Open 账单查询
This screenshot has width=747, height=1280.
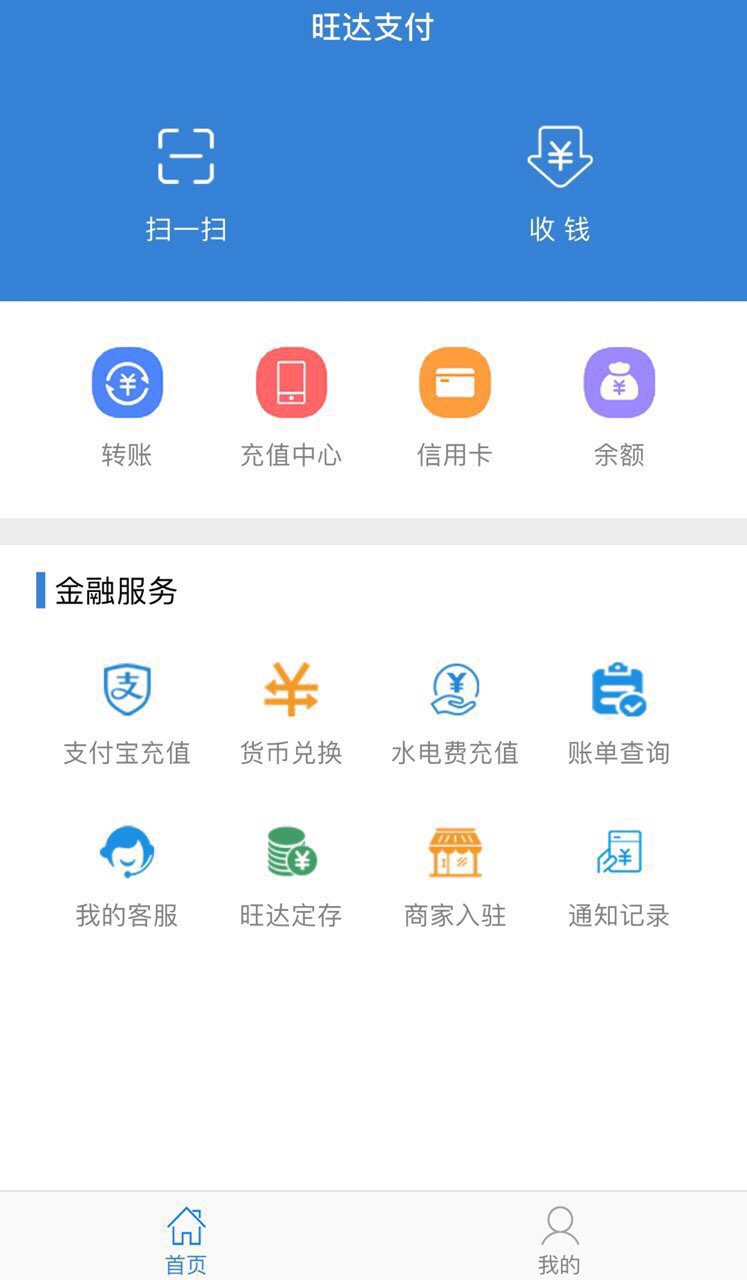619,714
